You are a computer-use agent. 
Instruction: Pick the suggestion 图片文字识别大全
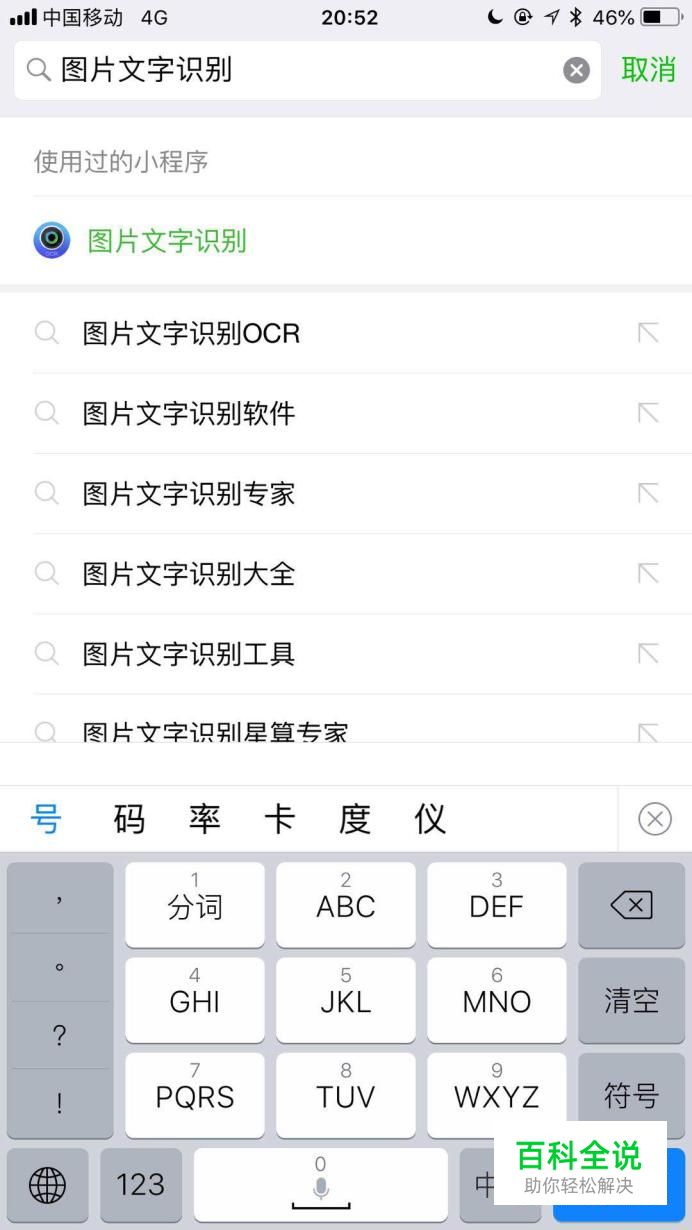[189, 574]
